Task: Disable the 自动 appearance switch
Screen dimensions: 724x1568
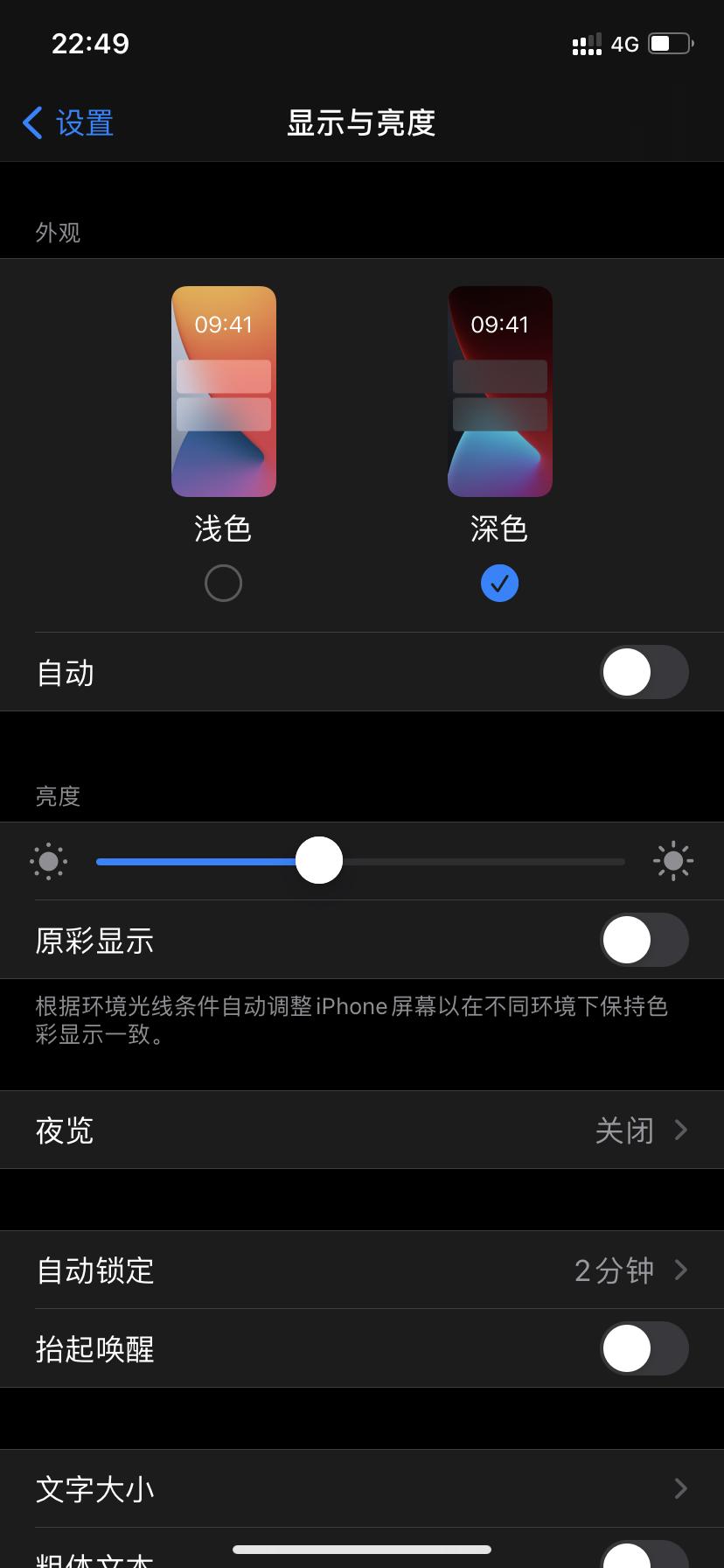Action: click(644, 672)
